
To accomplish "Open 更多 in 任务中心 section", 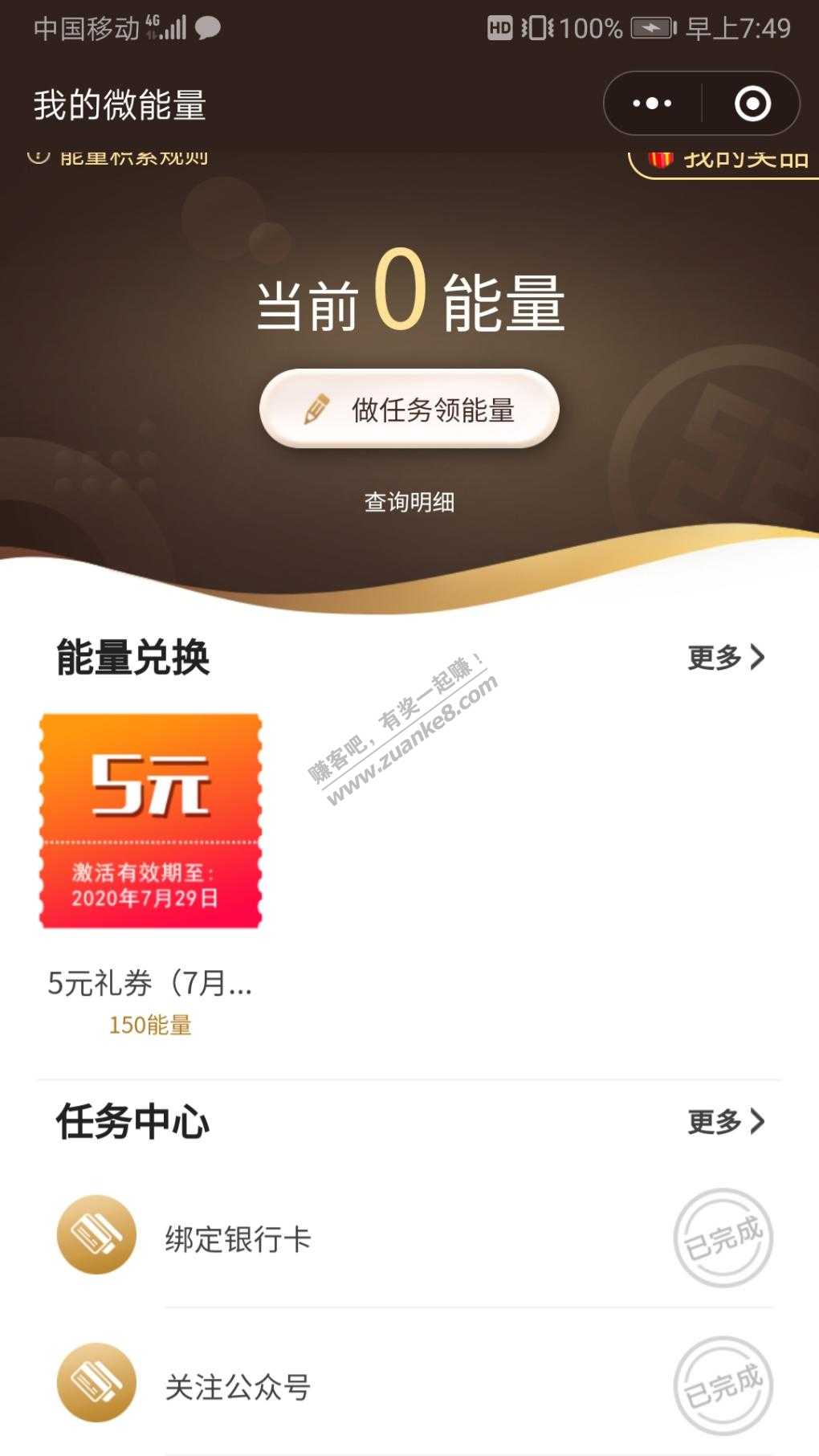I will click(x=725, y=1121).
